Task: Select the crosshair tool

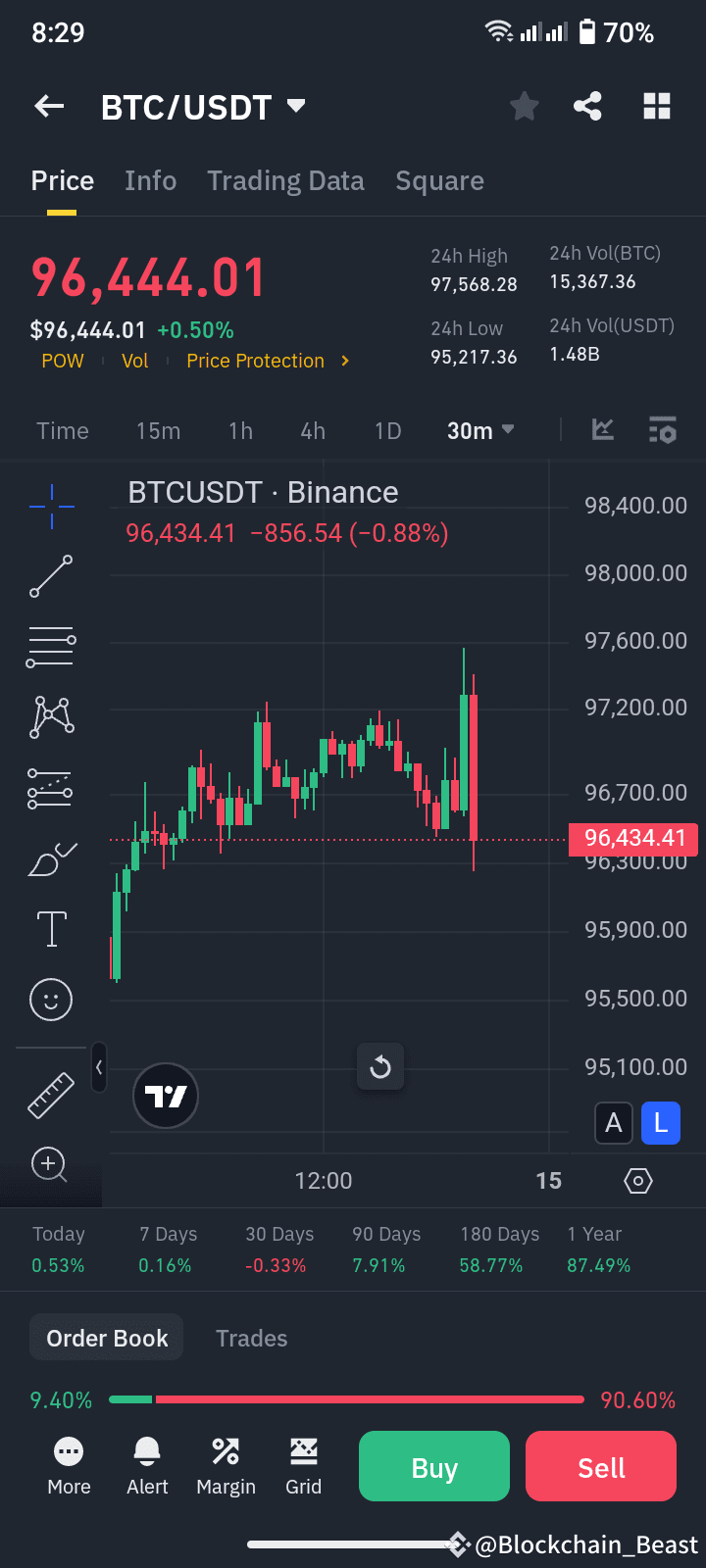Action: [50, 507]
